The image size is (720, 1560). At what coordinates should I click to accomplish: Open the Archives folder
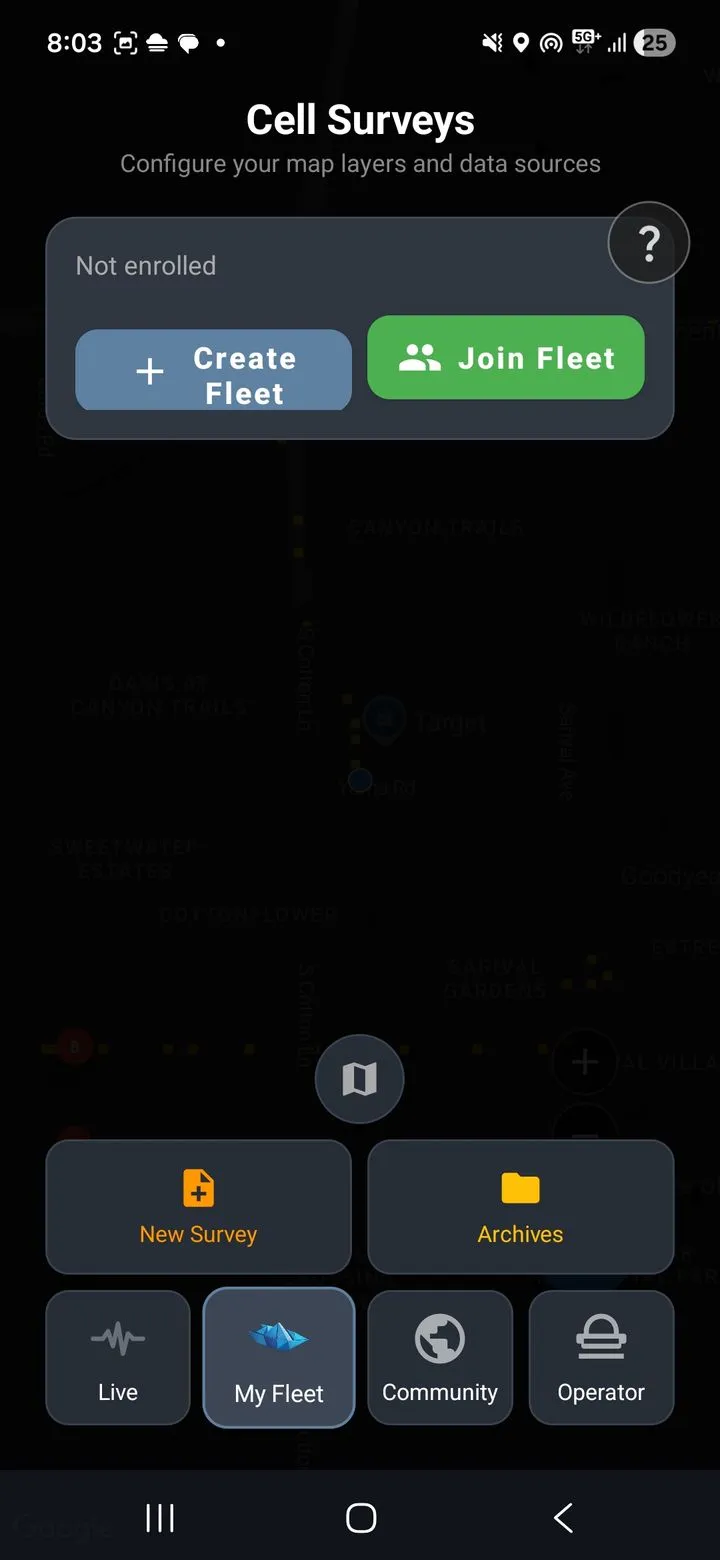[520, 1206]
